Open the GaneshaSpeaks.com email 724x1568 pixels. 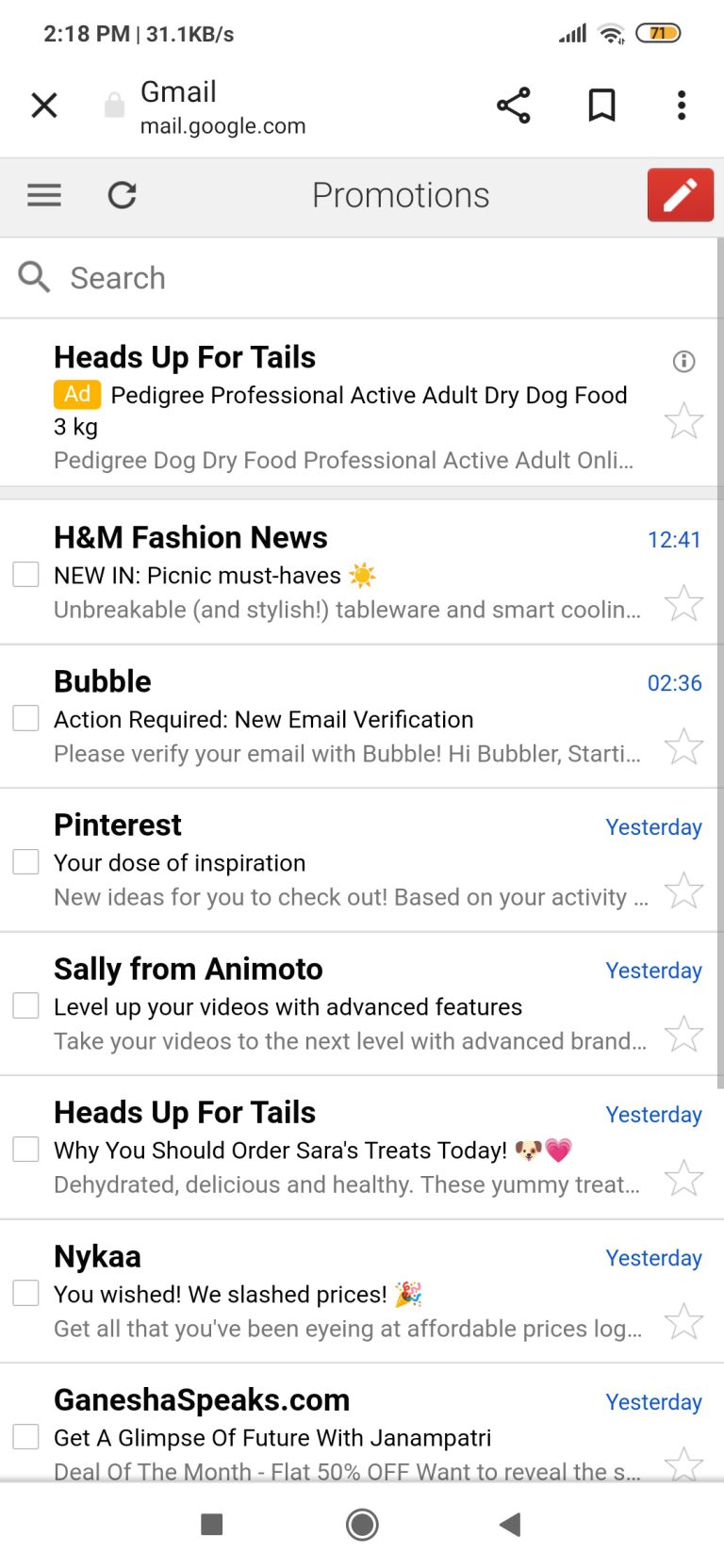(x=339, y=1434)
